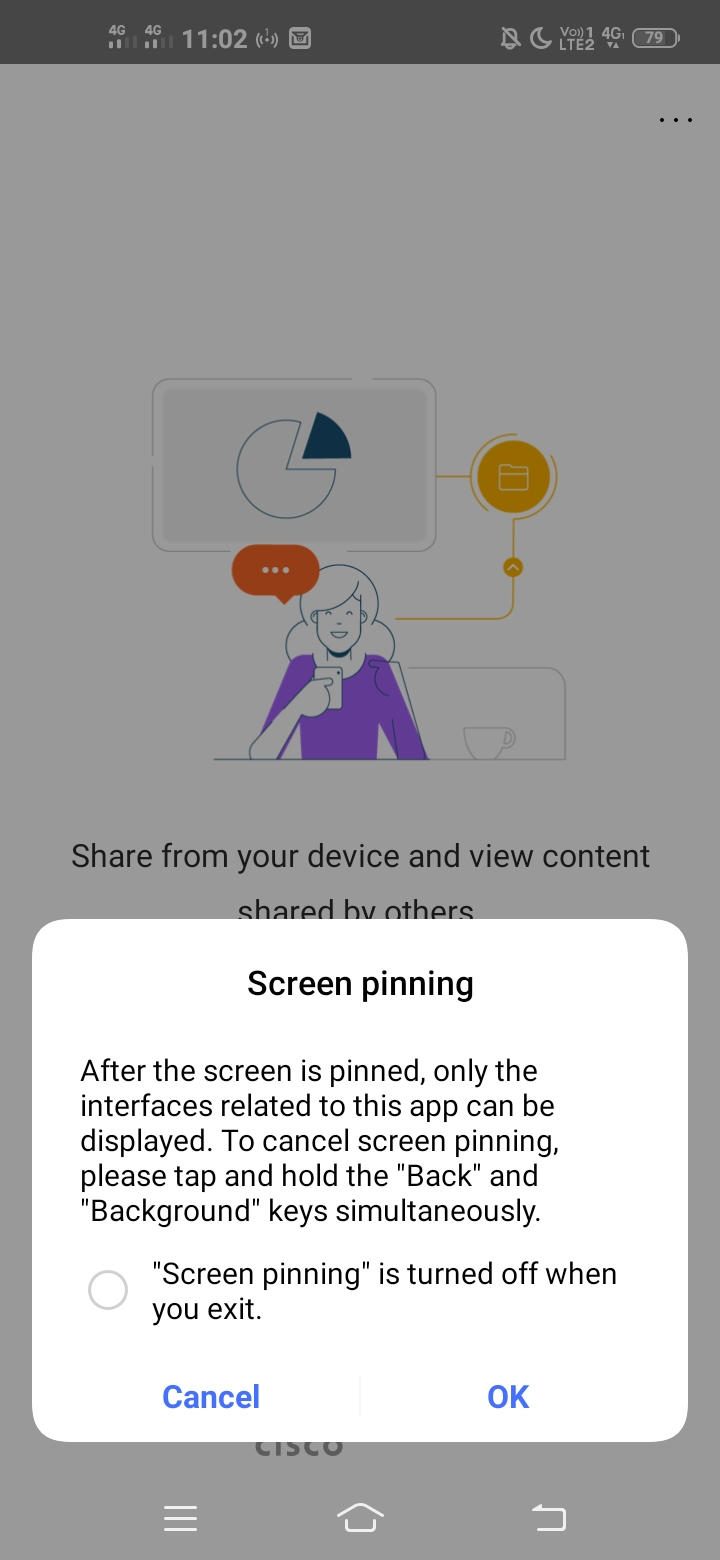720x1560 pixels.
Task: Cancel the screen pinning dialog
Action: (x=211, y=1396)
